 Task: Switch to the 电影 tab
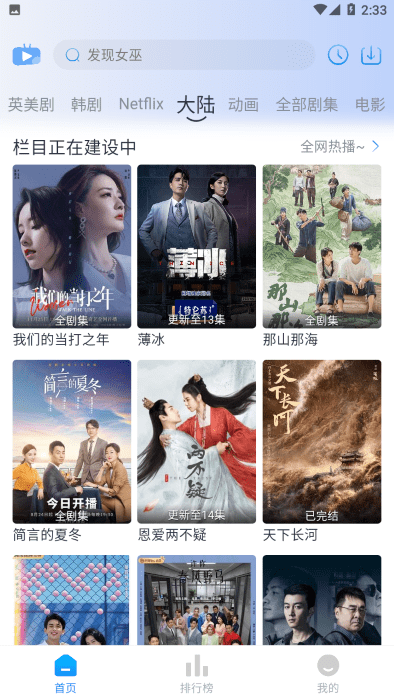(370, 104)
